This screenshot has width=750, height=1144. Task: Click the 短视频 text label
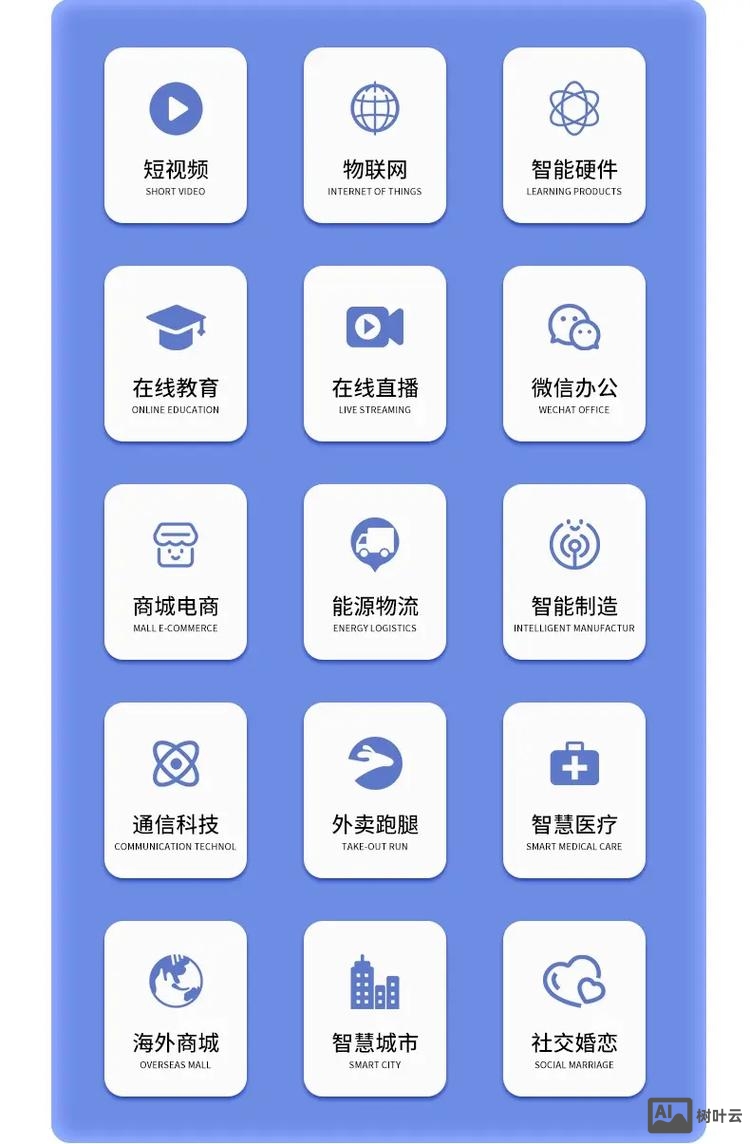[176, 168]
